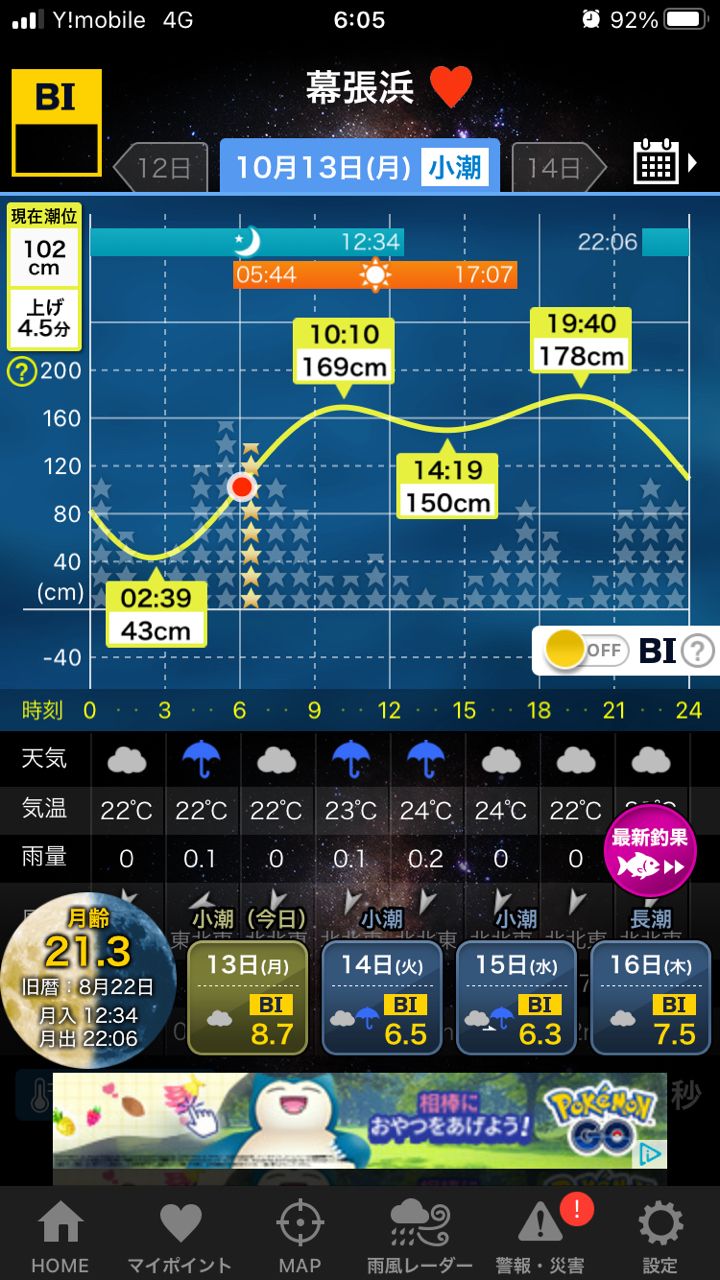Viewport: 720px width, 1280px height.
Task: Open the MAP tab
Action: [x=299, y=1235]
